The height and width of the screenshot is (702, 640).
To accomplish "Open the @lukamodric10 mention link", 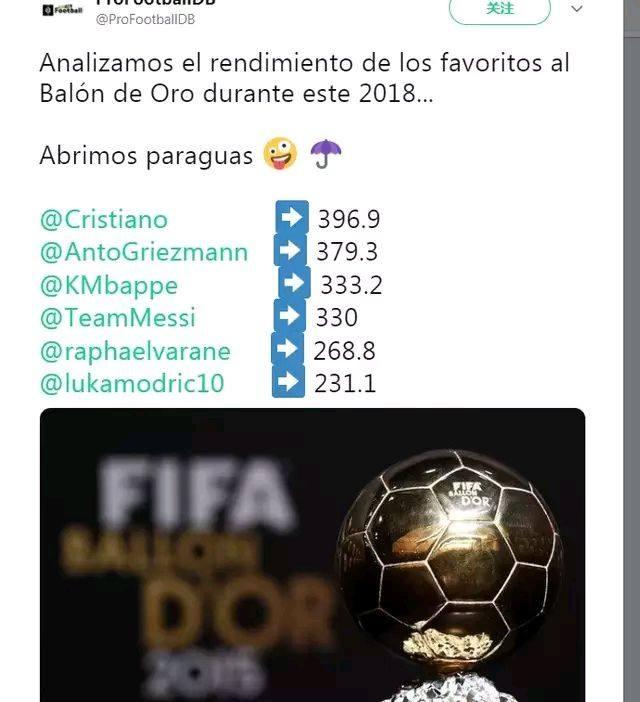I will pyautogui.click(x=132, y=383).
